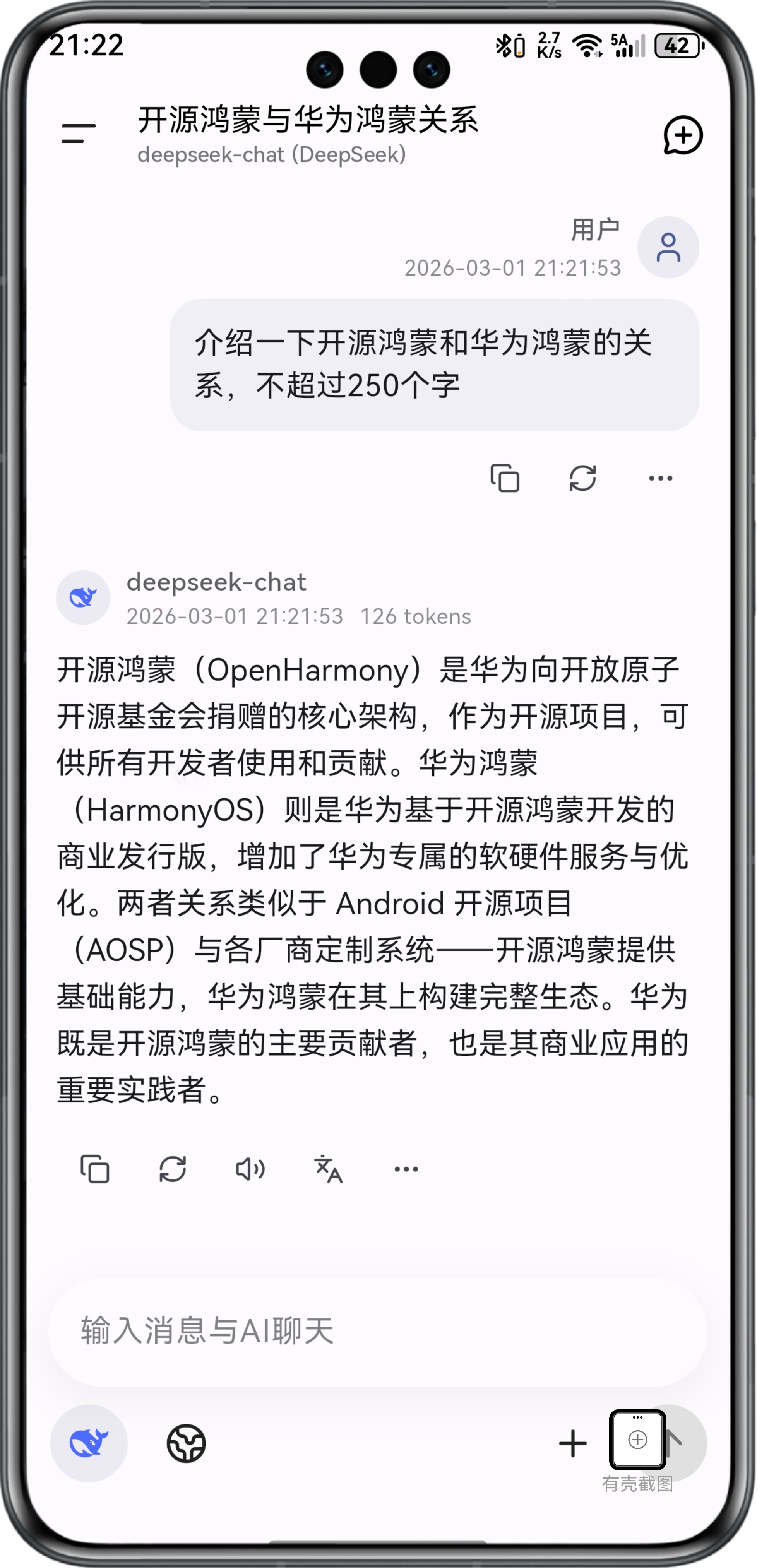This screenshot has width=757, height=1568.
Task: Resend the user message with refresh icon
Action: [582, 480]
